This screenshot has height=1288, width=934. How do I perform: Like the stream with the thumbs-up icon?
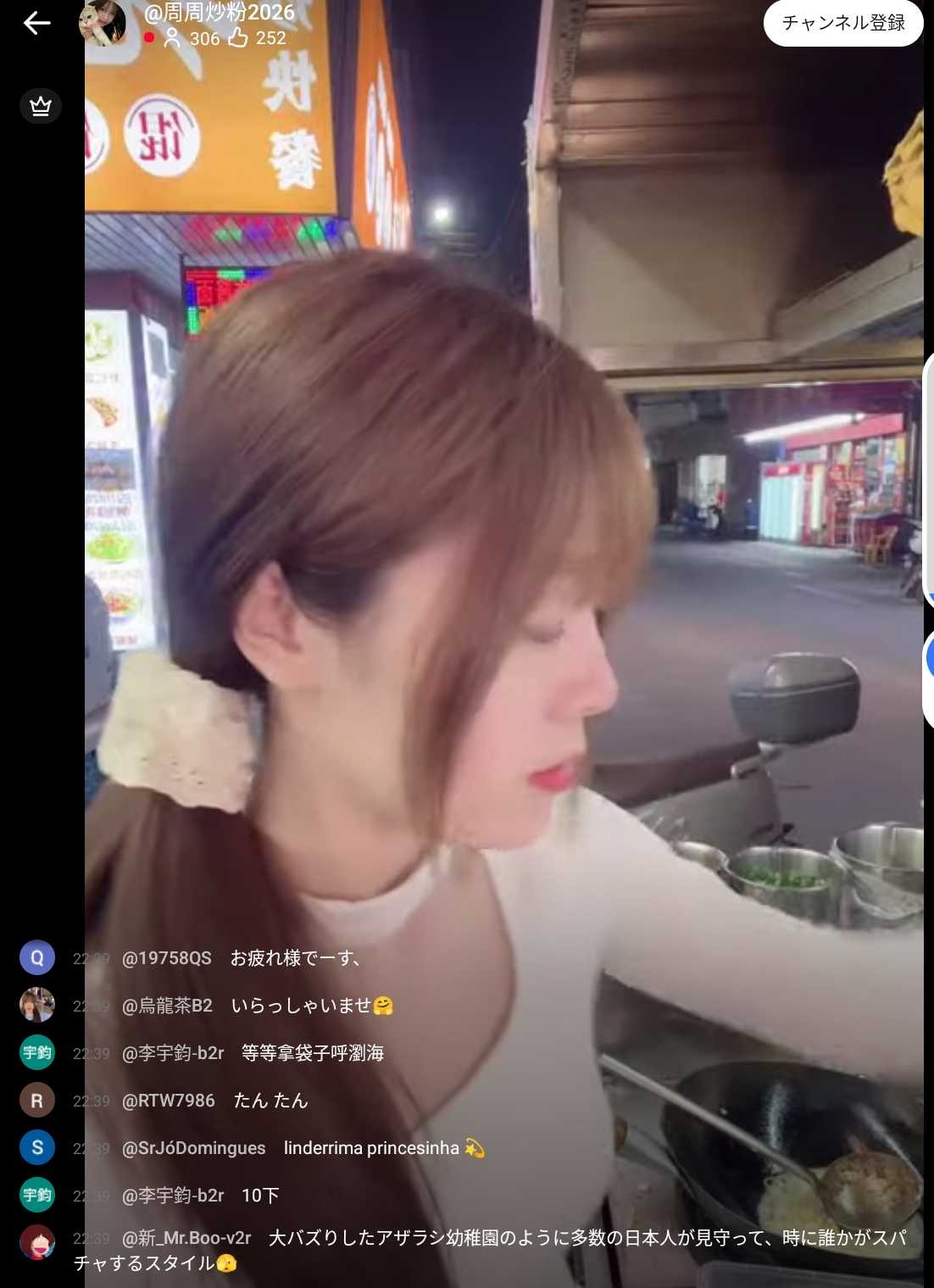tap(238, 37)
